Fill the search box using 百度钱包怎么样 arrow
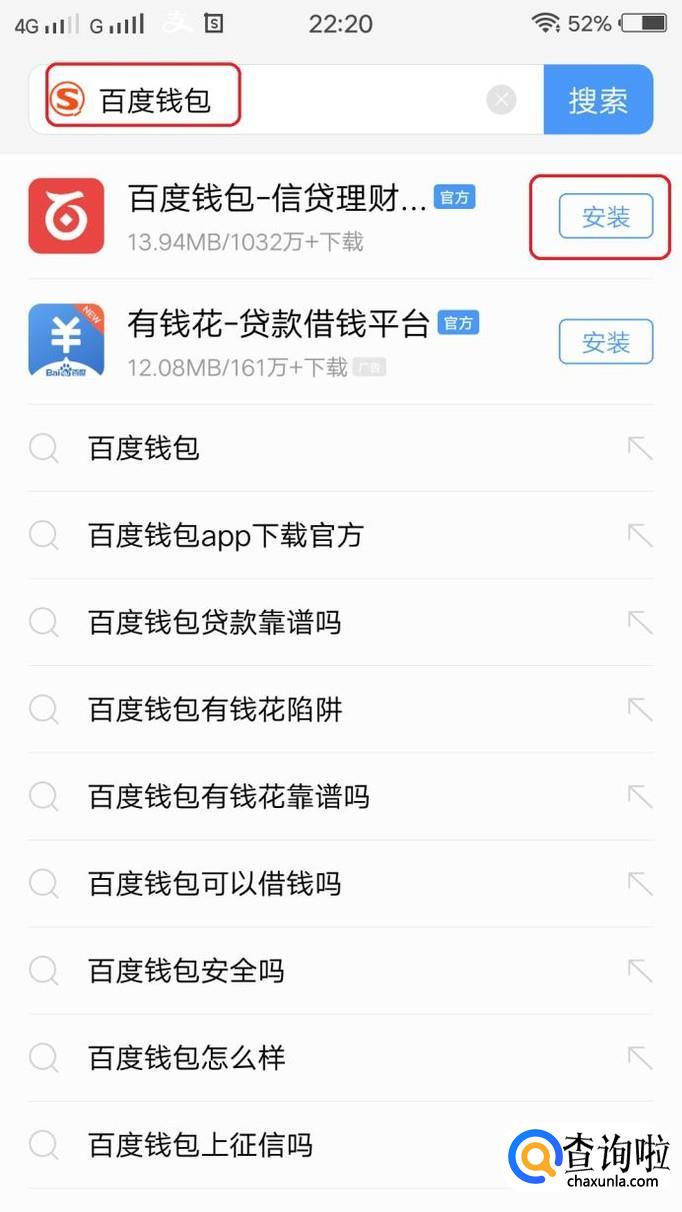682x1212 pixels. click(x=639, y=1057)
